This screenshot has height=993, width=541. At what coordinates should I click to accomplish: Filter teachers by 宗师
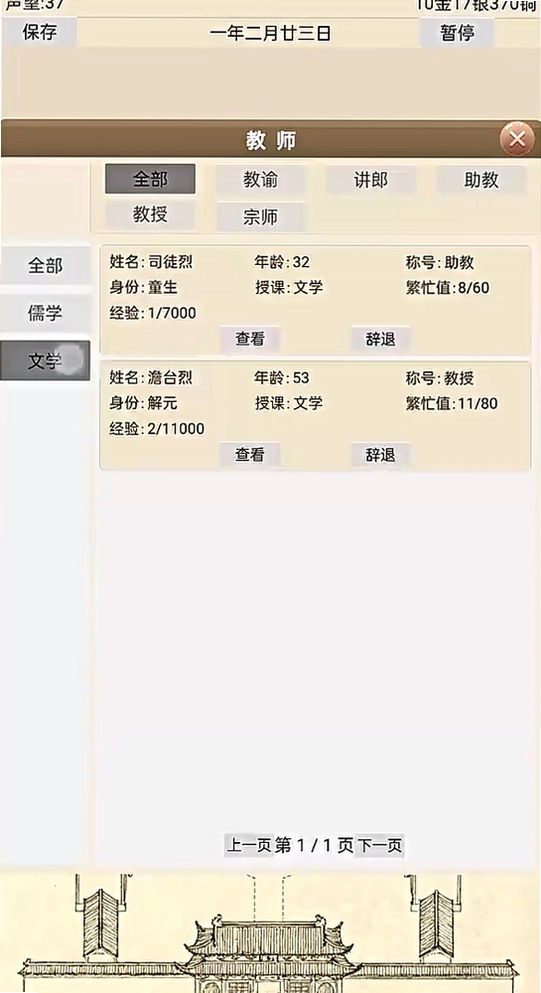[x=260, y=217]
